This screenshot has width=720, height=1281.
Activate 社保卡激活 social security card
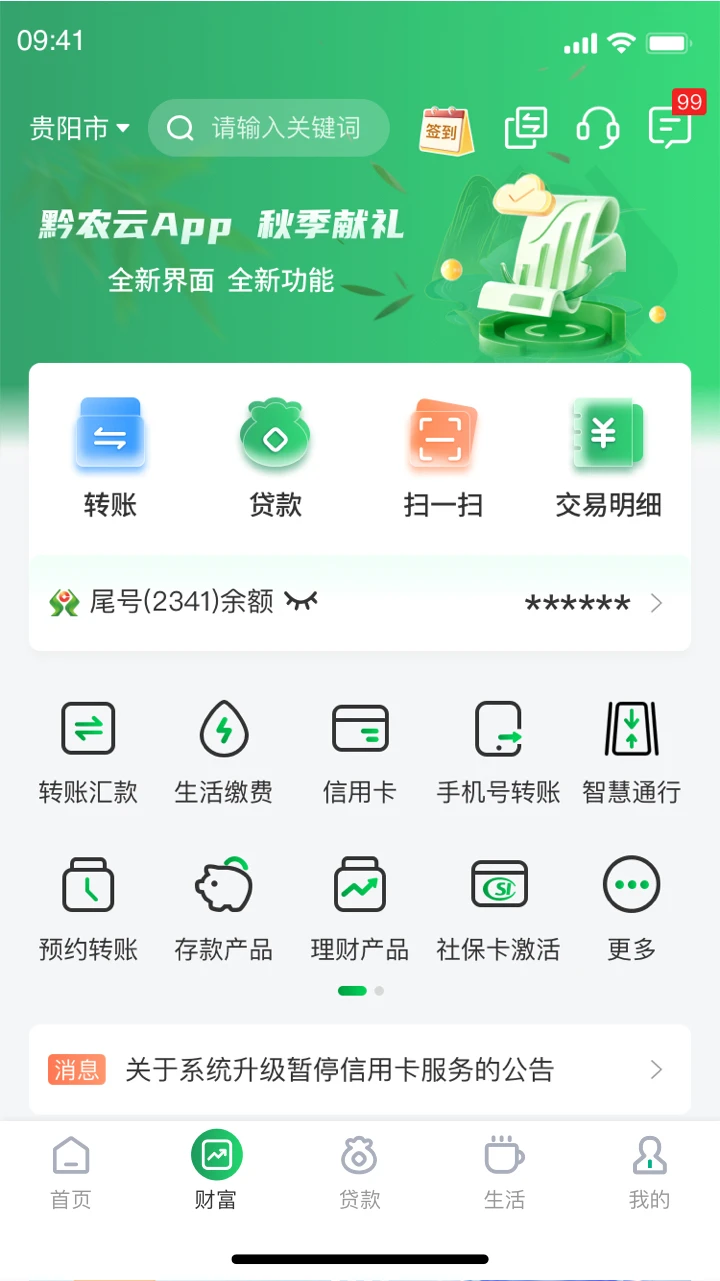[496, 906]
